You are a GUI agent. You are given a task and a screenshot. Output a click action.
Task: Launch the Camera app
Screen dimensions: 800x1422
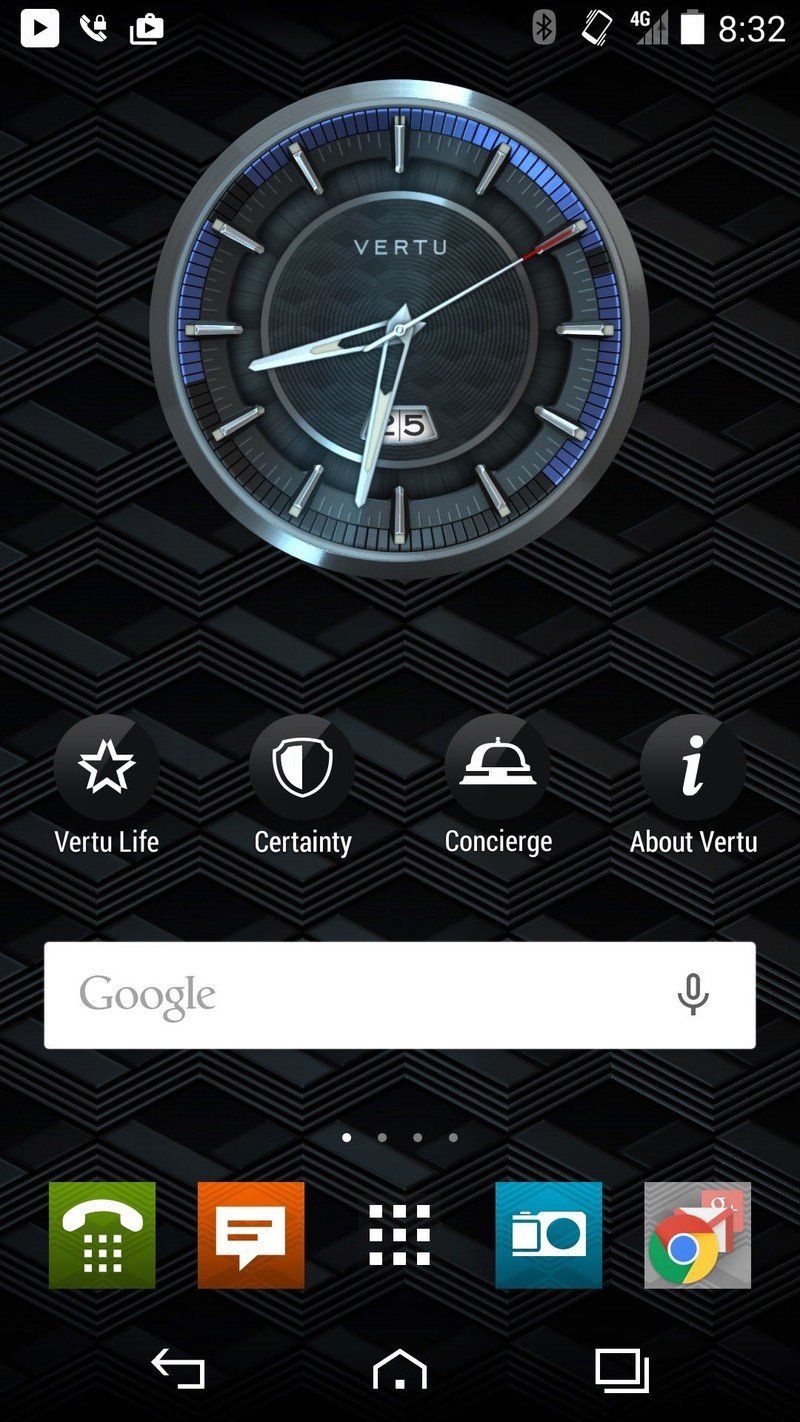[548, 1234]
